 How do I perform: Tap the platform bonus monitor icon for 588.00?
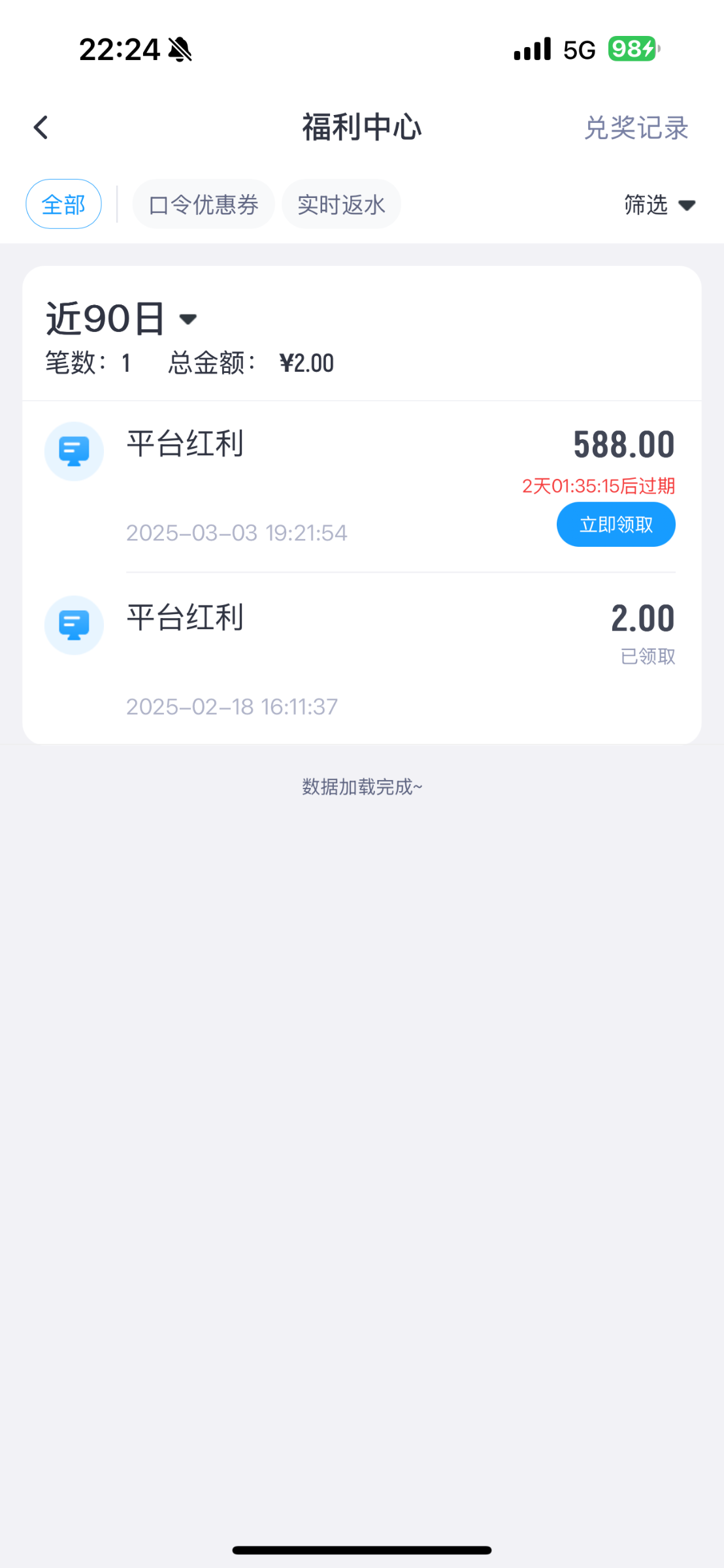74,451
